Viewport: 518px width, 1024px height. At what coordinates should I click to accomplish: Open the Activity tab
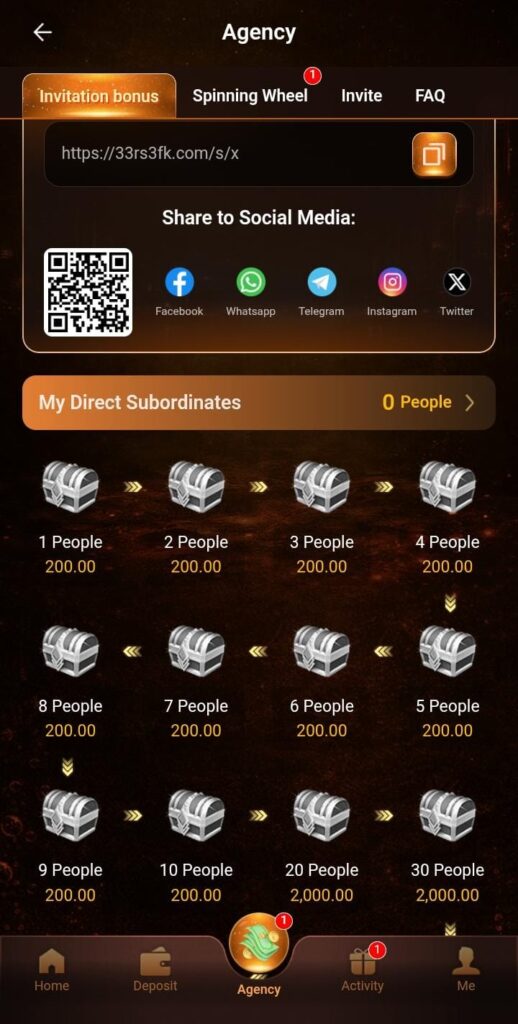[363, 970]
